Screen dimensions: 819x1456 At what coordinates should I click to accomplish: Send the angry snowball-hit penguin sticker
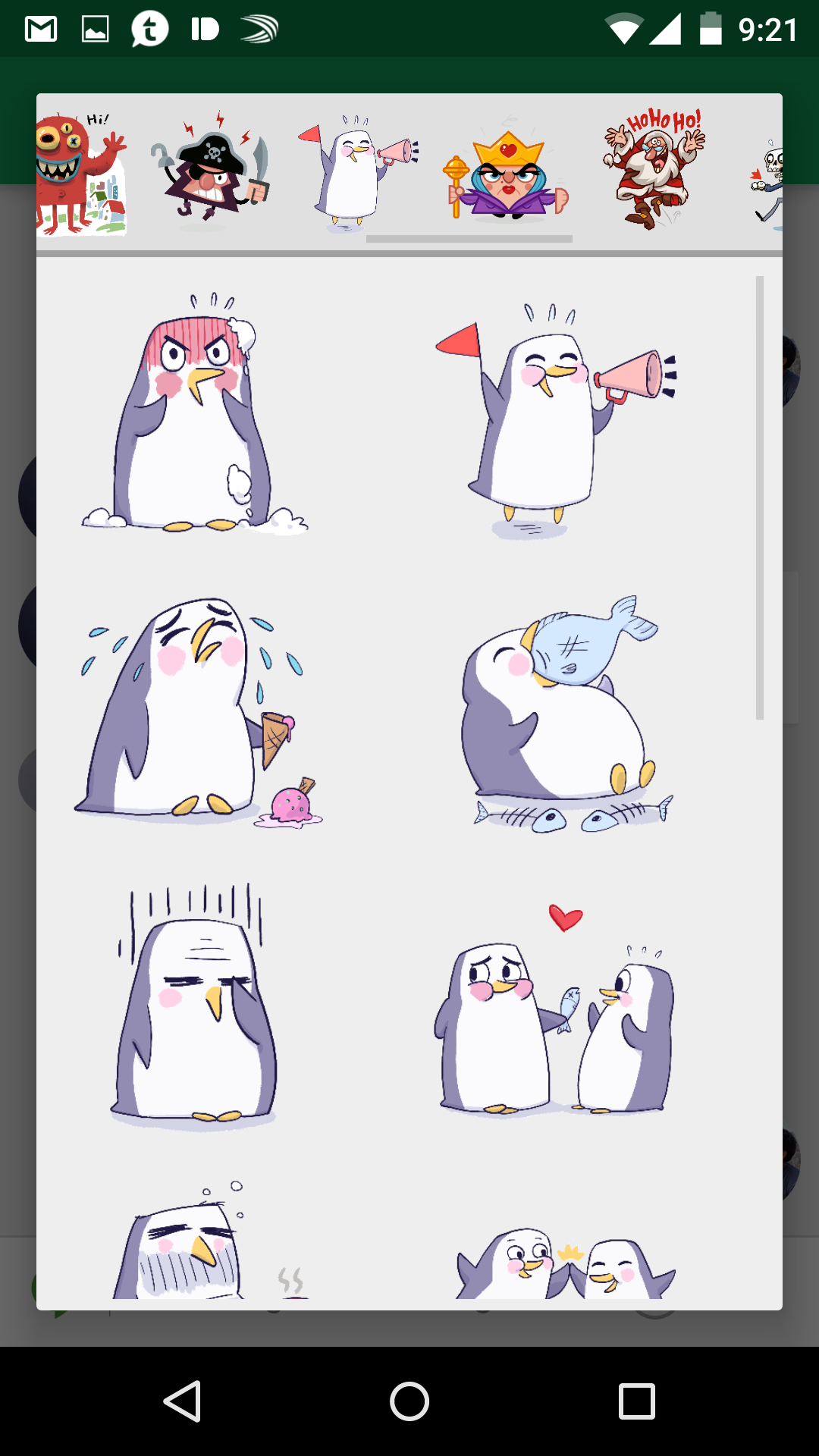[x=195, y=413]
